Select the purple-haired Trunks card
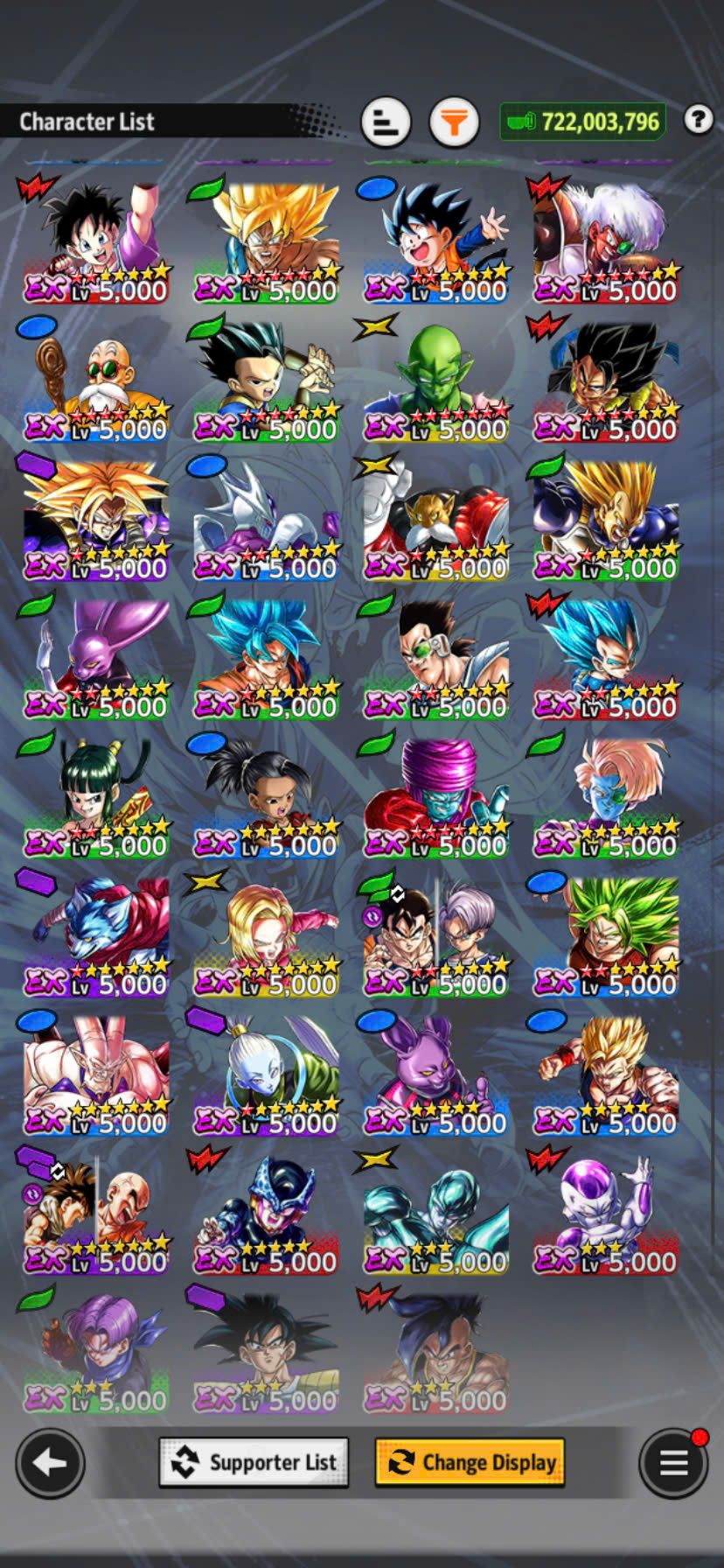 coord(96,1352)
